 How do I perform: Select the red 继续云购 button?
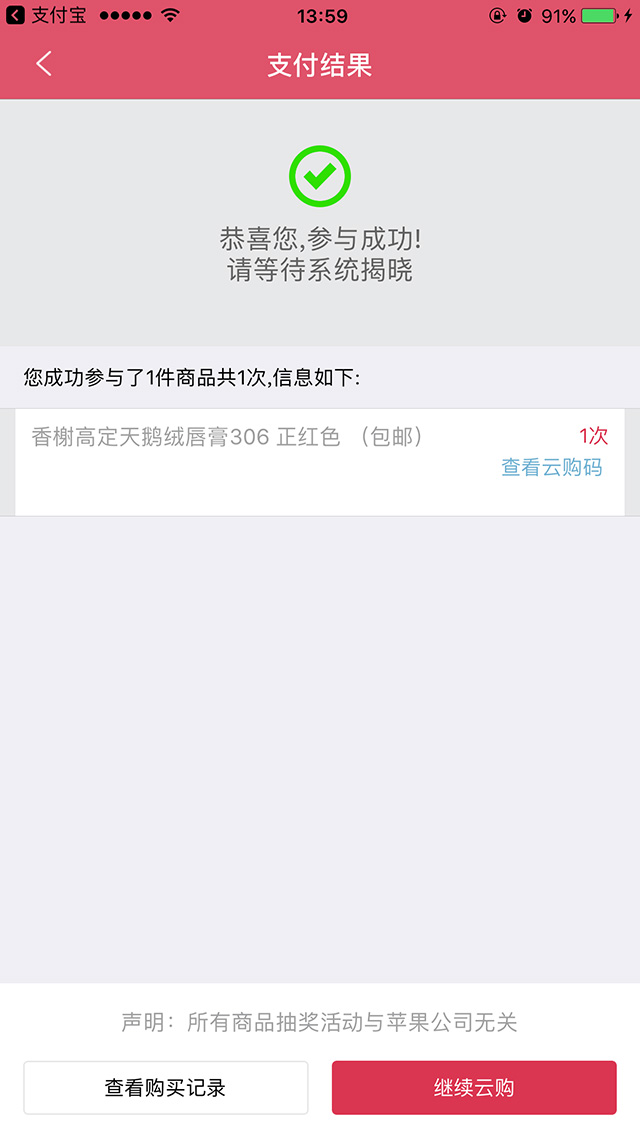[474, 1087]
